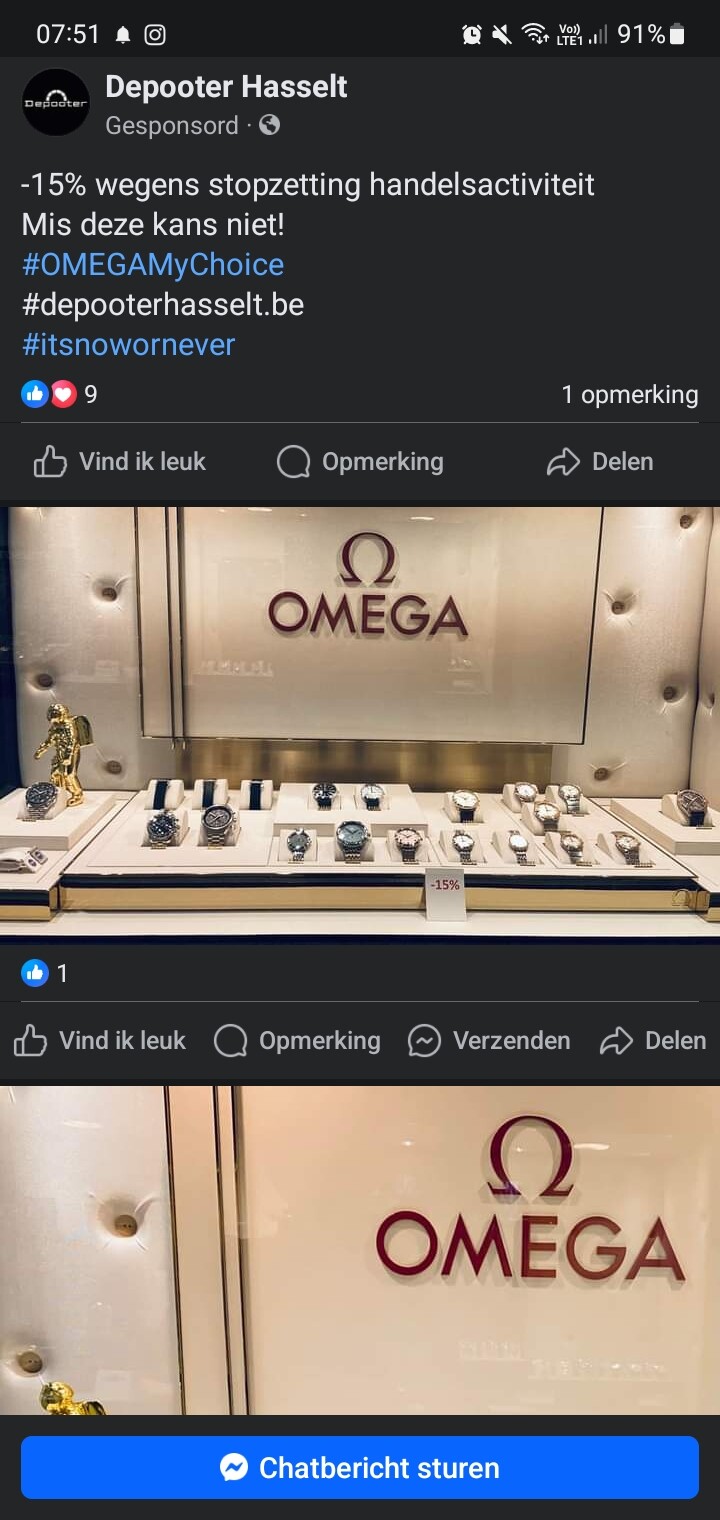The height and width of the screenshot is (1520, 720).
Task: Open the 1 opmerking comments link
Action: 630,394
